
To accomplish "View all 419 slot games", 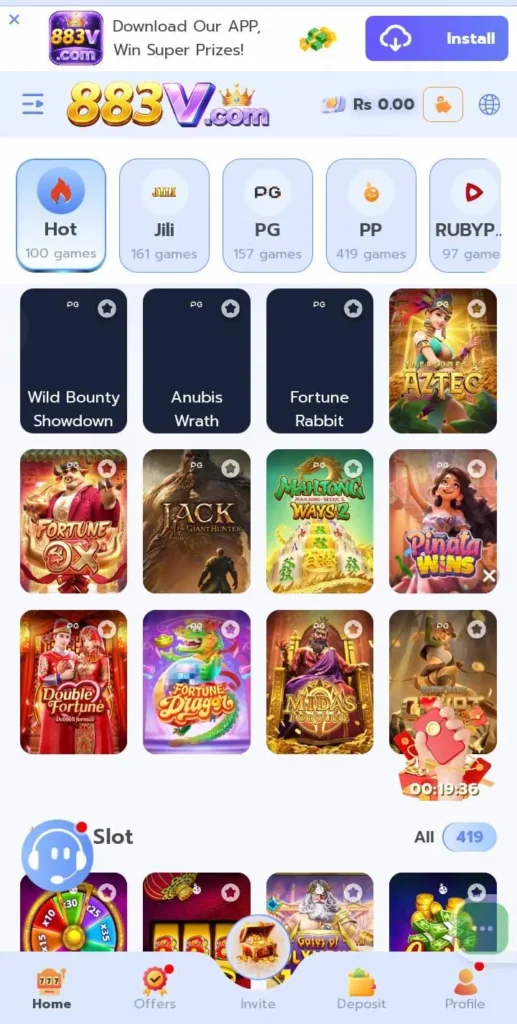I will [x=469, y=837].
